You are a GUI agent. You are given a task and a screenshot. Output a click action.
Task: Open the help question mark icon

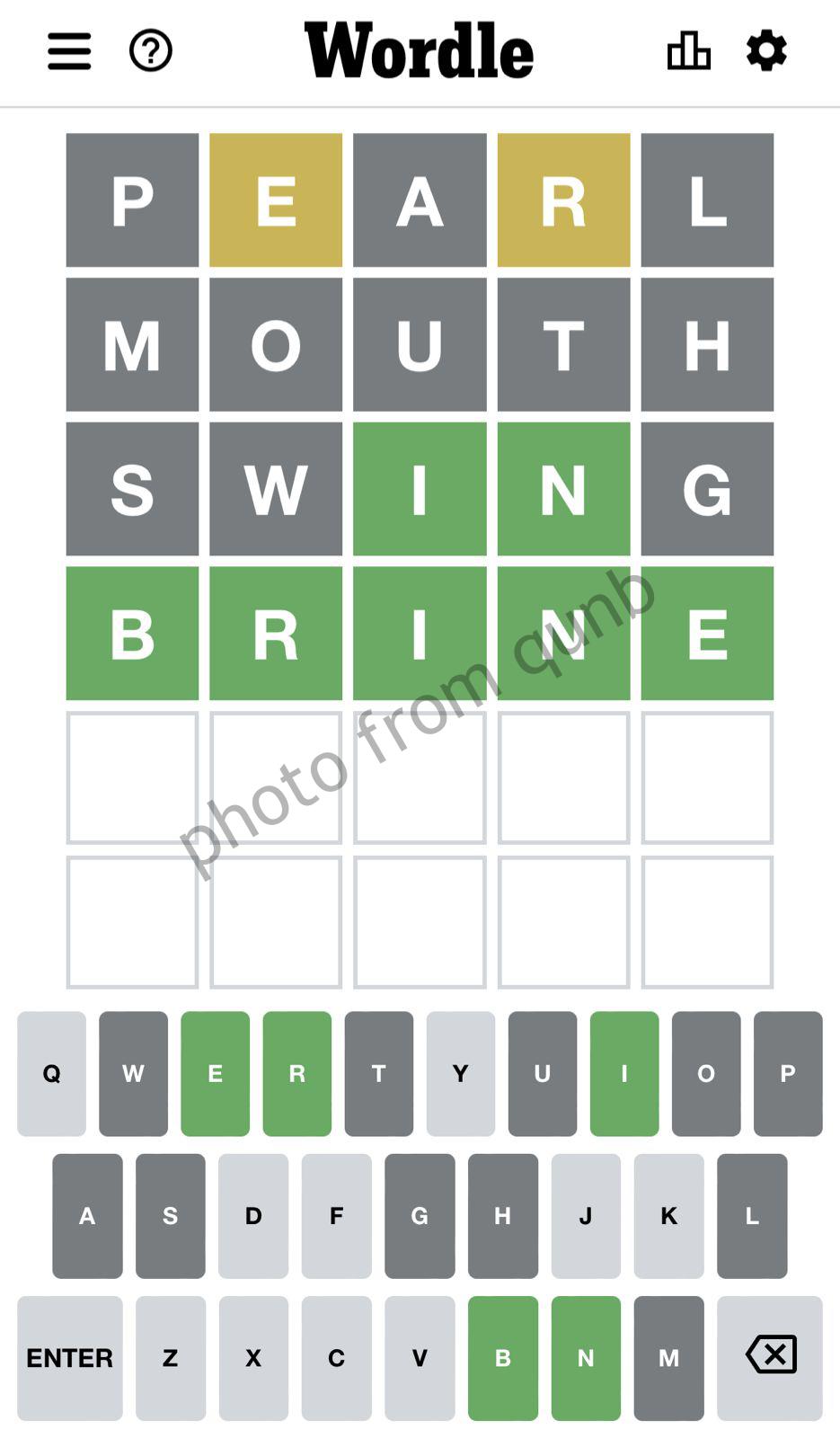click(151, 51)
